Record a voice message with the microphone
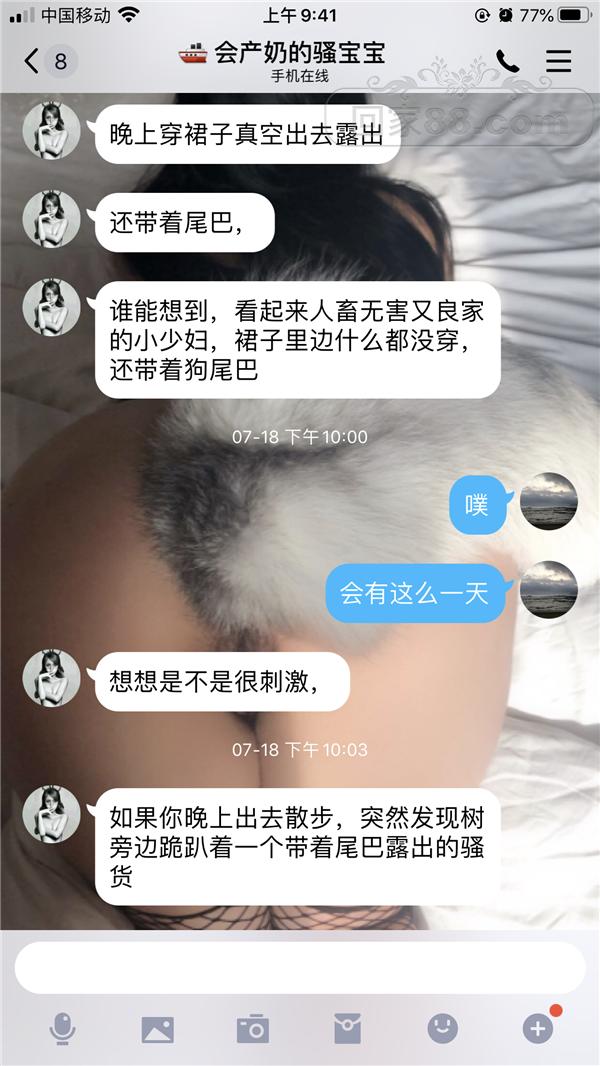The width and height of the screenshot is (600, 1066). [x=62, y=1028]
